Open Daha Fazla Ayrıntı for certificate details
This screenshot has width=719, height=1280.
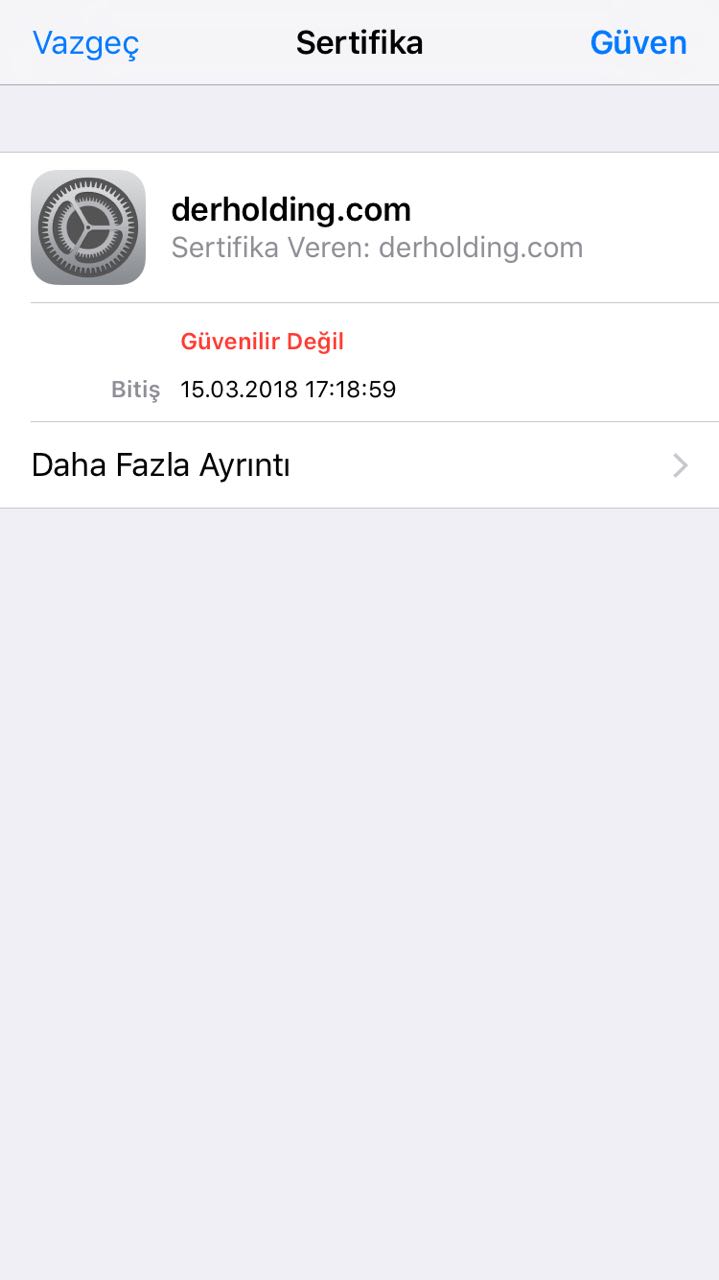[x=359, y=465]
